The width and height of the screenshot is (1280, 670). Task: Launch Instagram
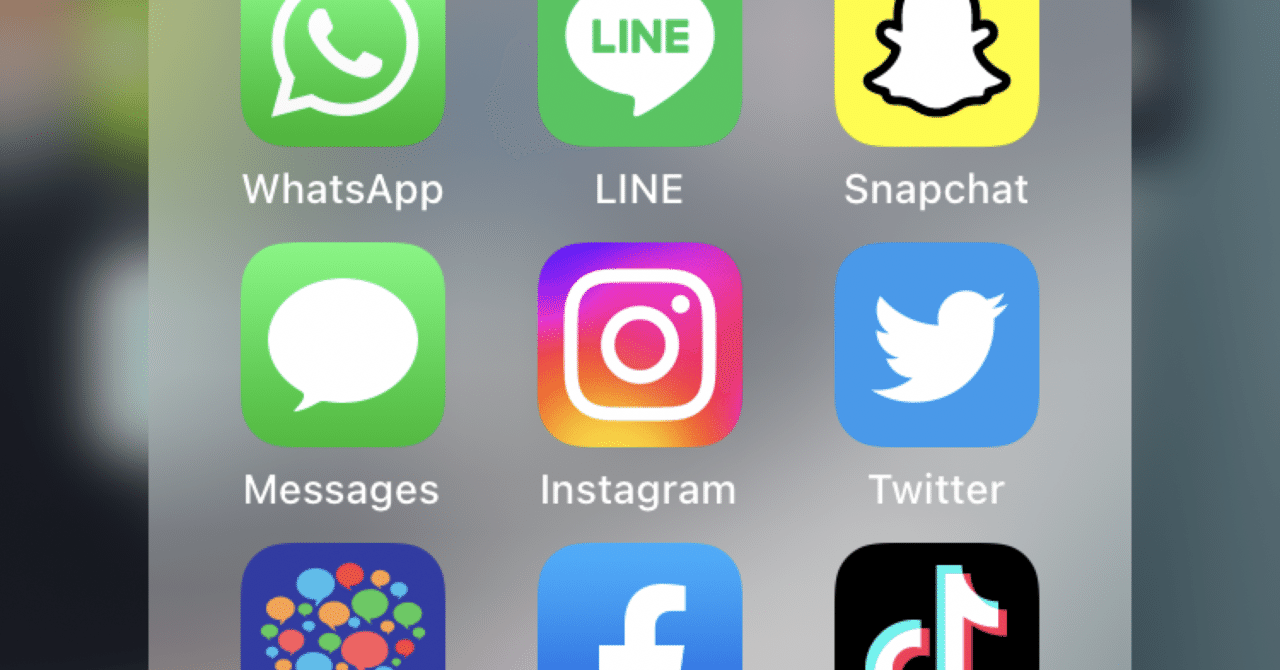640,344
